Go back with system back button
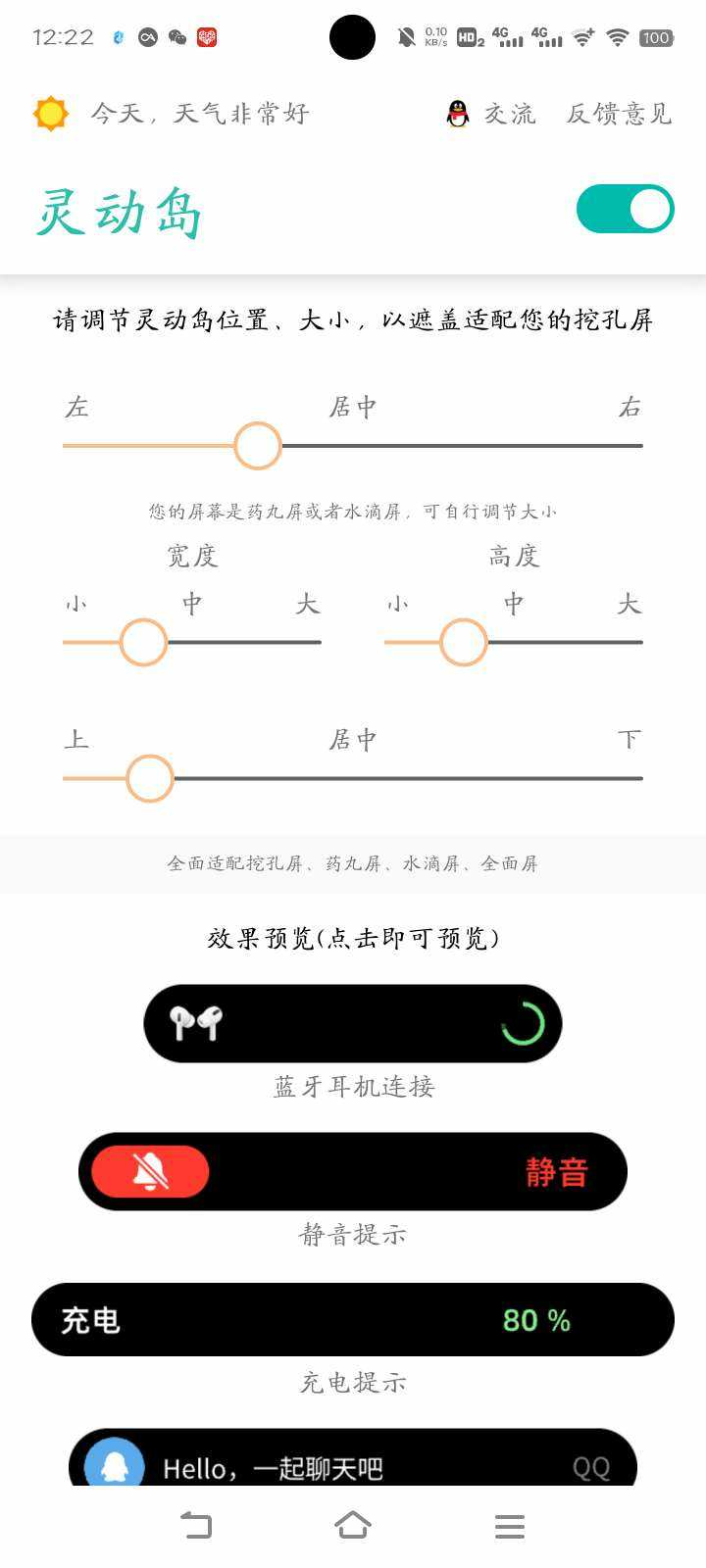 pyautogui.click(x=196, y=1526)
